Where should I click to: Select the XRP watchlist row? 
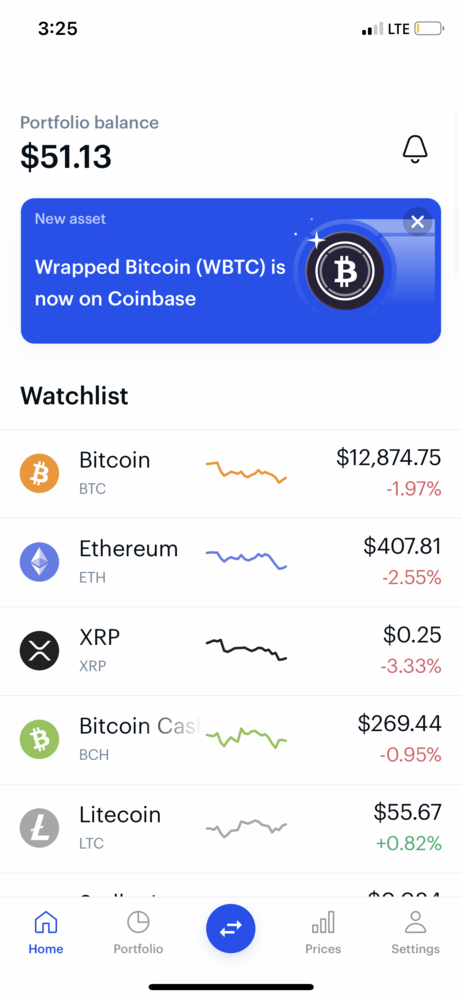pos(231,651)
